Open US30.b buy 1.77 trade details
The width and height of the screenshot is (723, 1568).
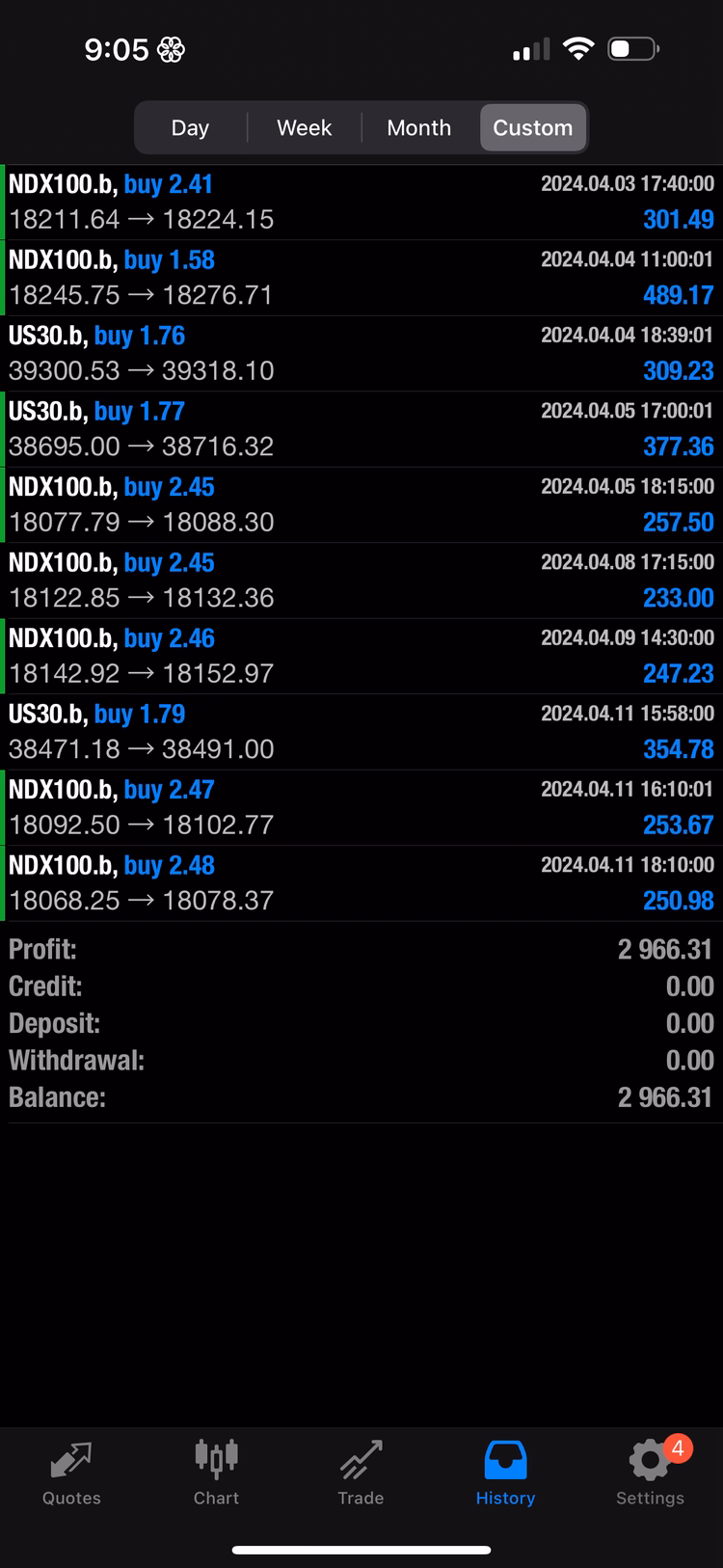(x=361, y=429)
